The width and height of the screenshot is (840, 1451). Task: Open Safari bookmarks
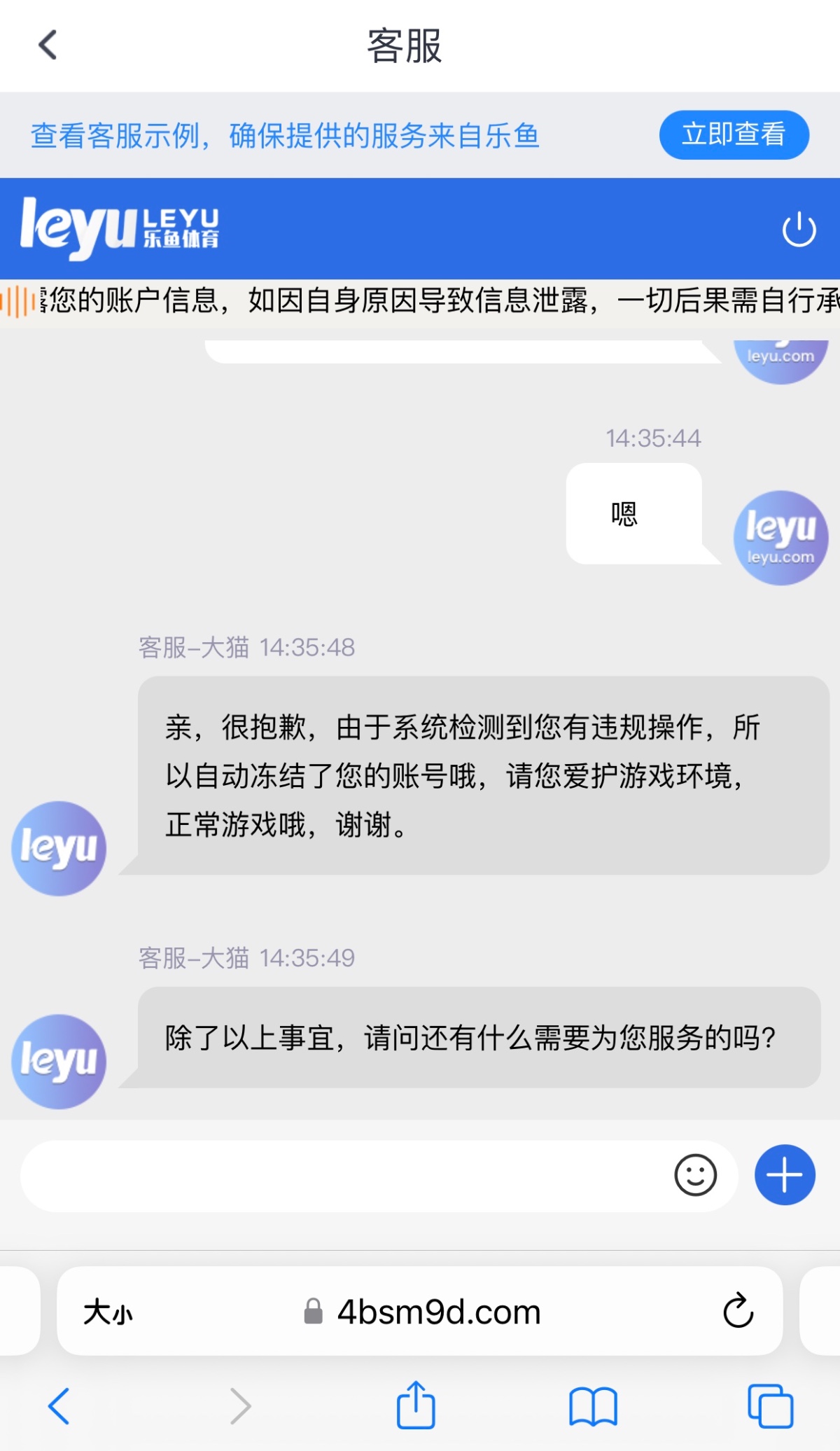(x=593, y=1406)
